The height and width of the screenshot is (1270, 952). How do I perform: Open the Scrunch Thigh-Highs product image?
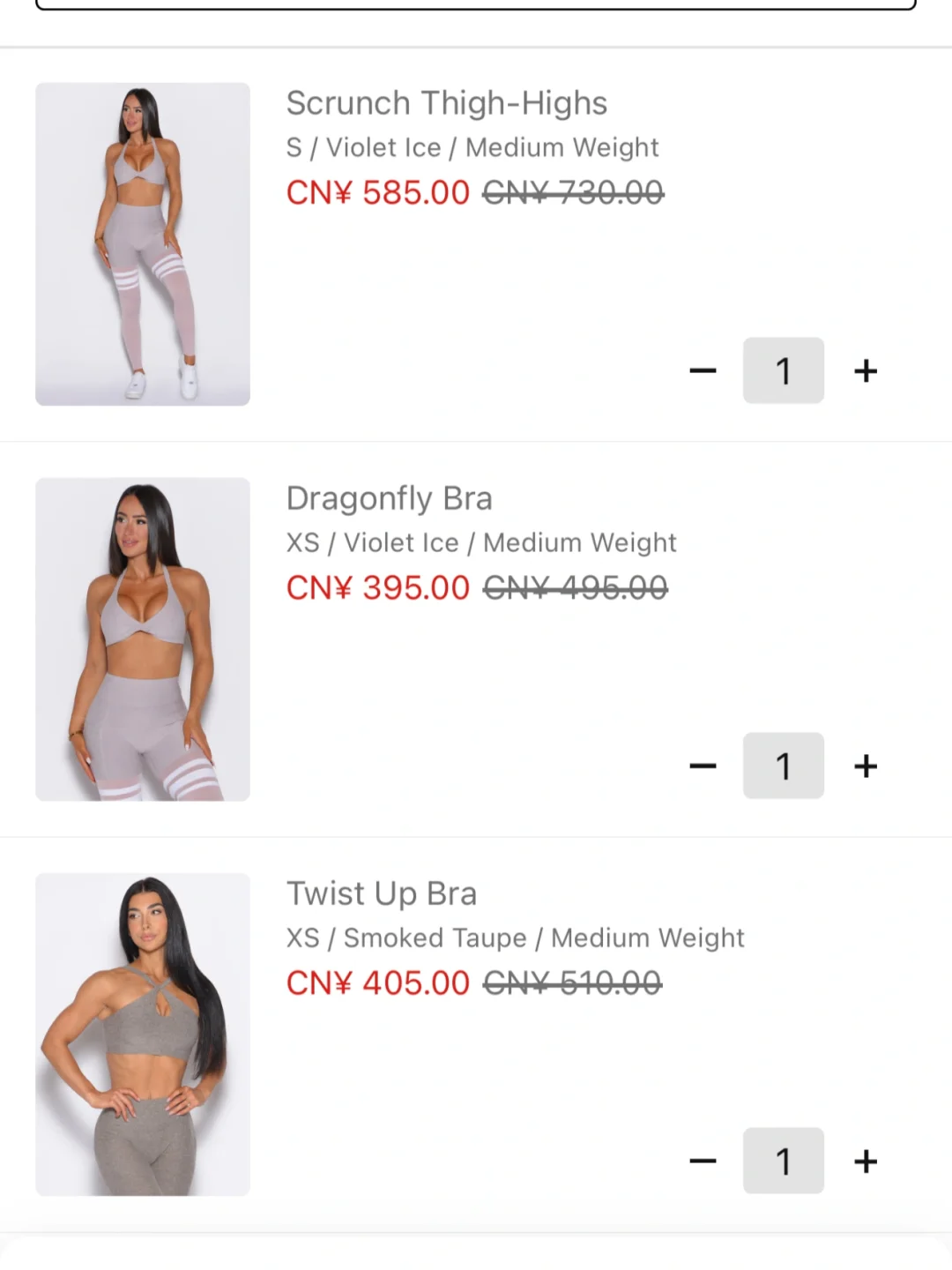click(x=143, y=244)
